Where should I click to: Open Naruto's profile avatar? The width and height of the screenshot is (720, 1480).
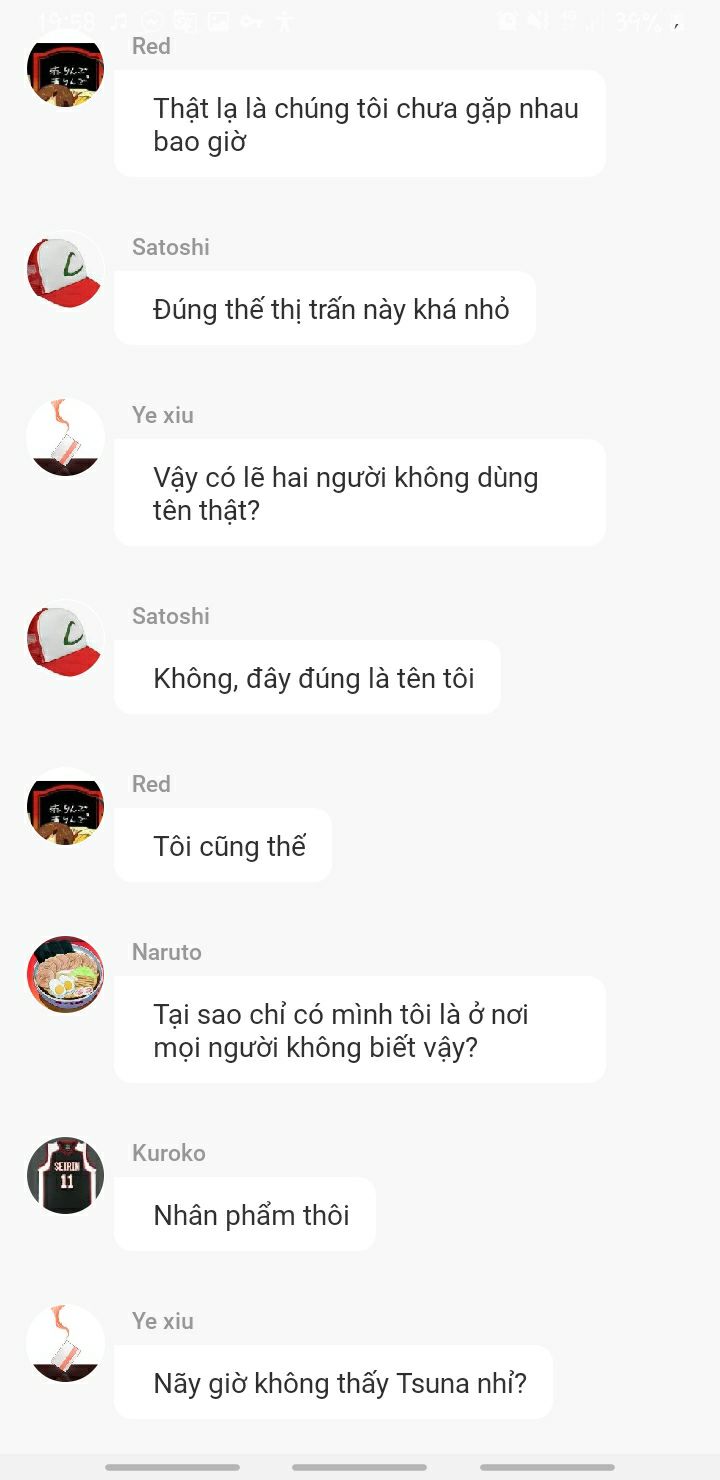click(65, 975)
